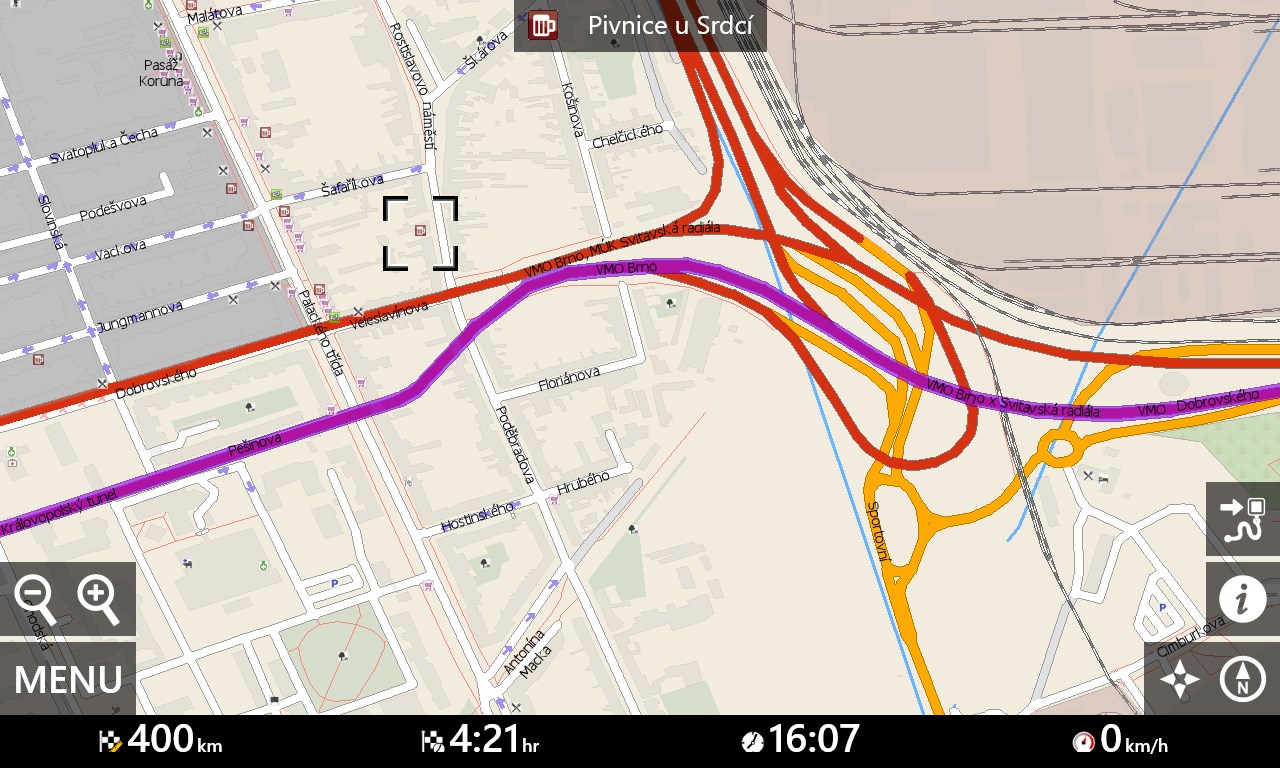Tap the remaining distance 400 km panel
This screenshot has height=768, width=1280.
(x=160, y=741)
